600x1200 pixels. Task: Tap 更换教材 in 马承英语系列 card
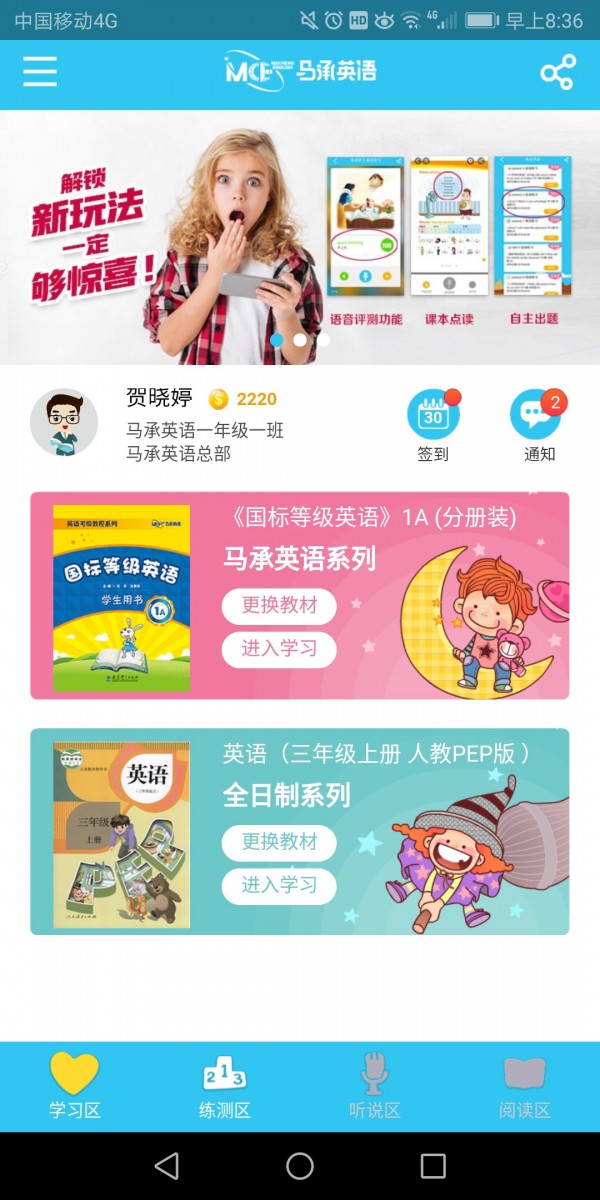pos(279,605)
